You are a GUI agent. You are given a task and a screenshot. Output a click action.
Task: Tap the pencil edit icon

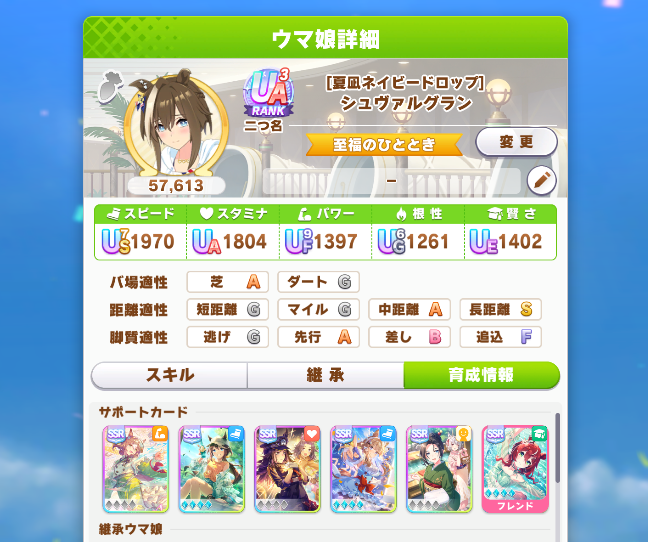[541, 181]
